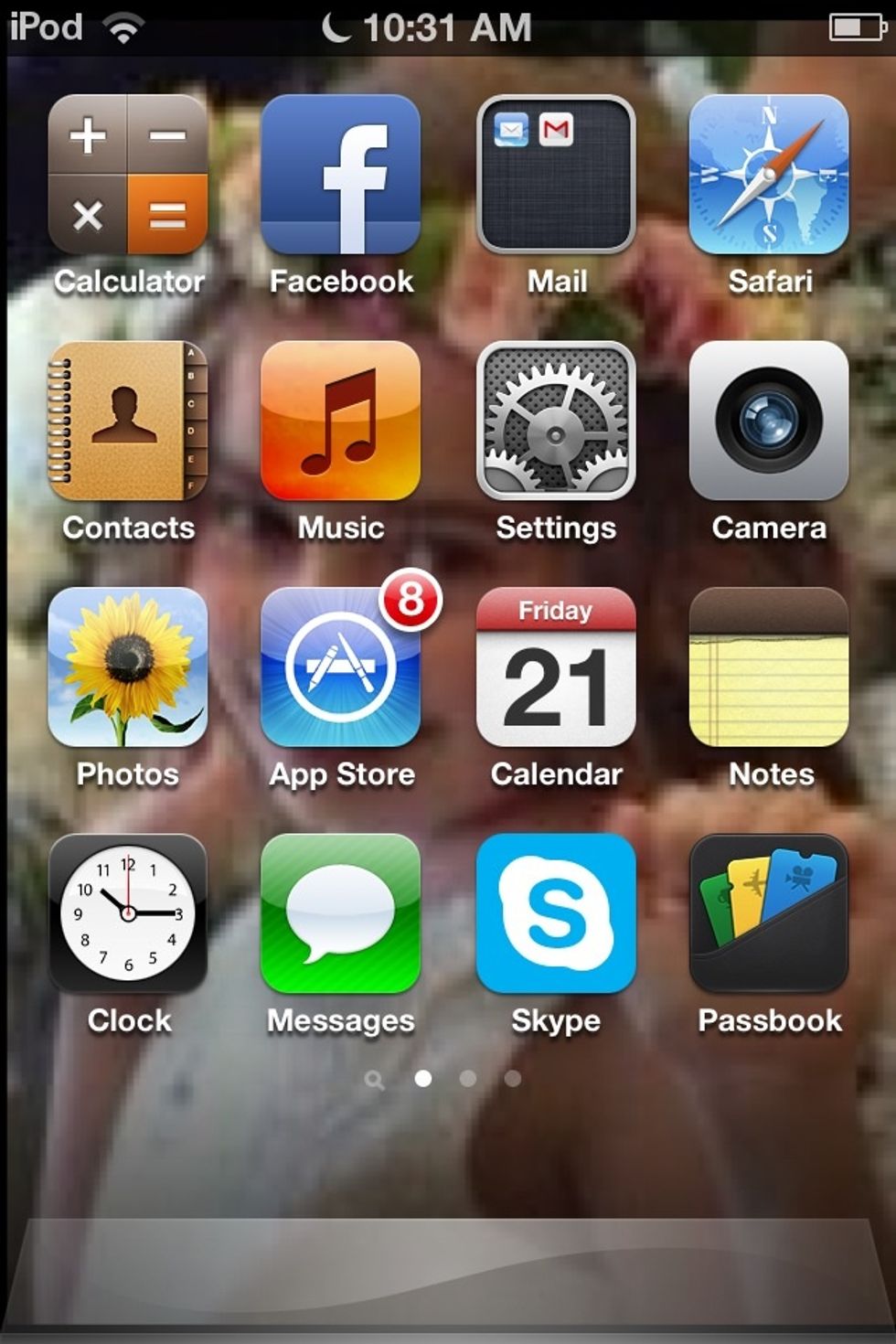Open the Mail folder

coord(556,175)
